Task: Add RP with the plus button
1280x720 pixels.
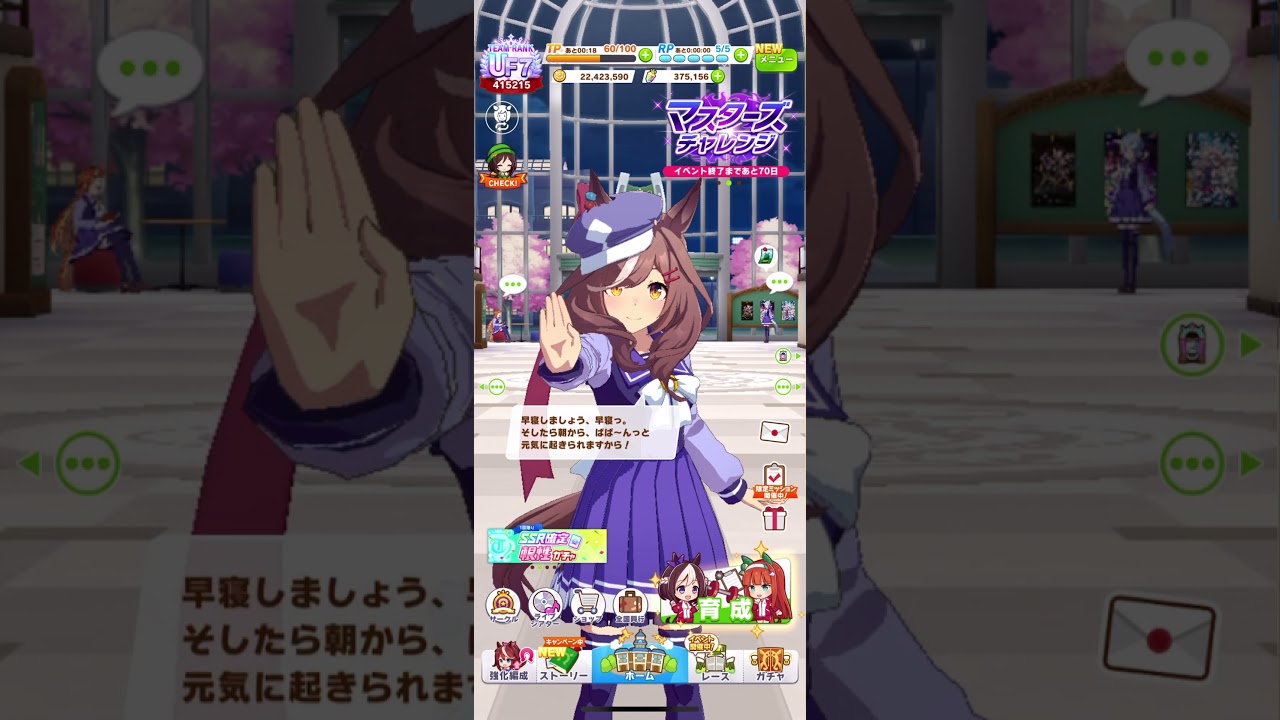Action: pyautogui.click(x=741, y=56)
